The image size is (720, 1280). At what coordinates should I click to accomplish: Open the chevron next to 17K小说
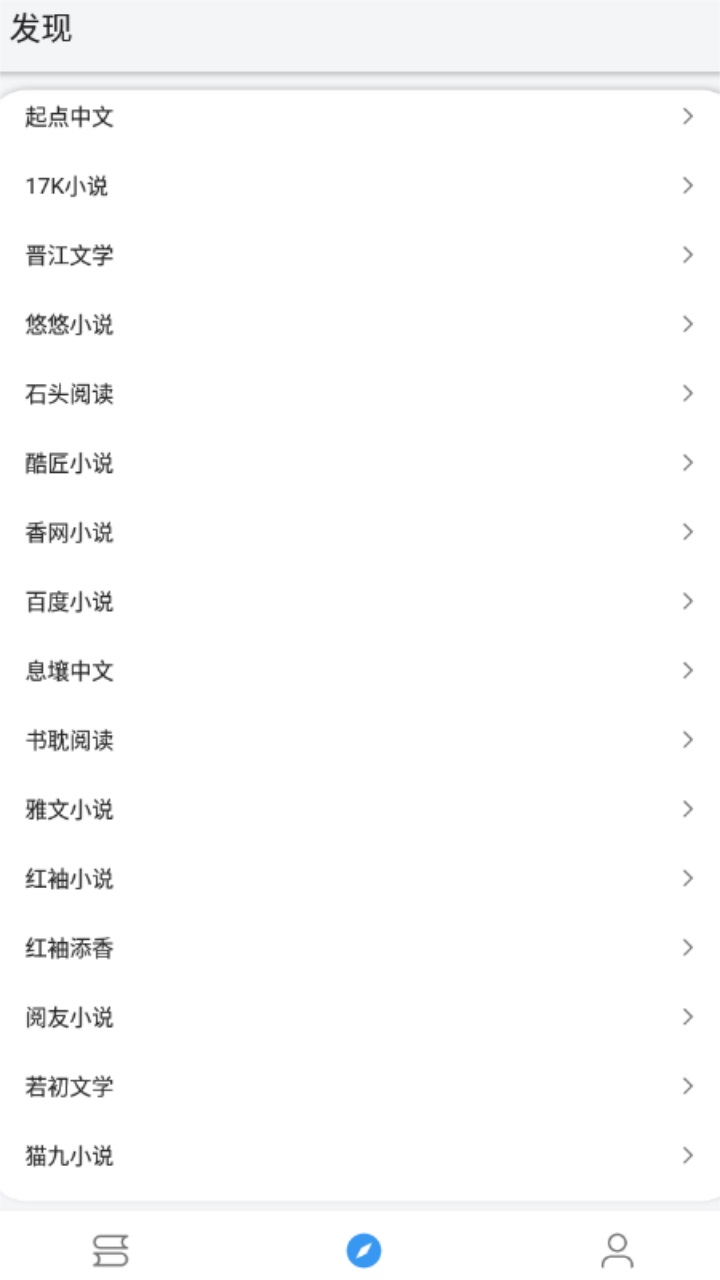pos(687,186)
